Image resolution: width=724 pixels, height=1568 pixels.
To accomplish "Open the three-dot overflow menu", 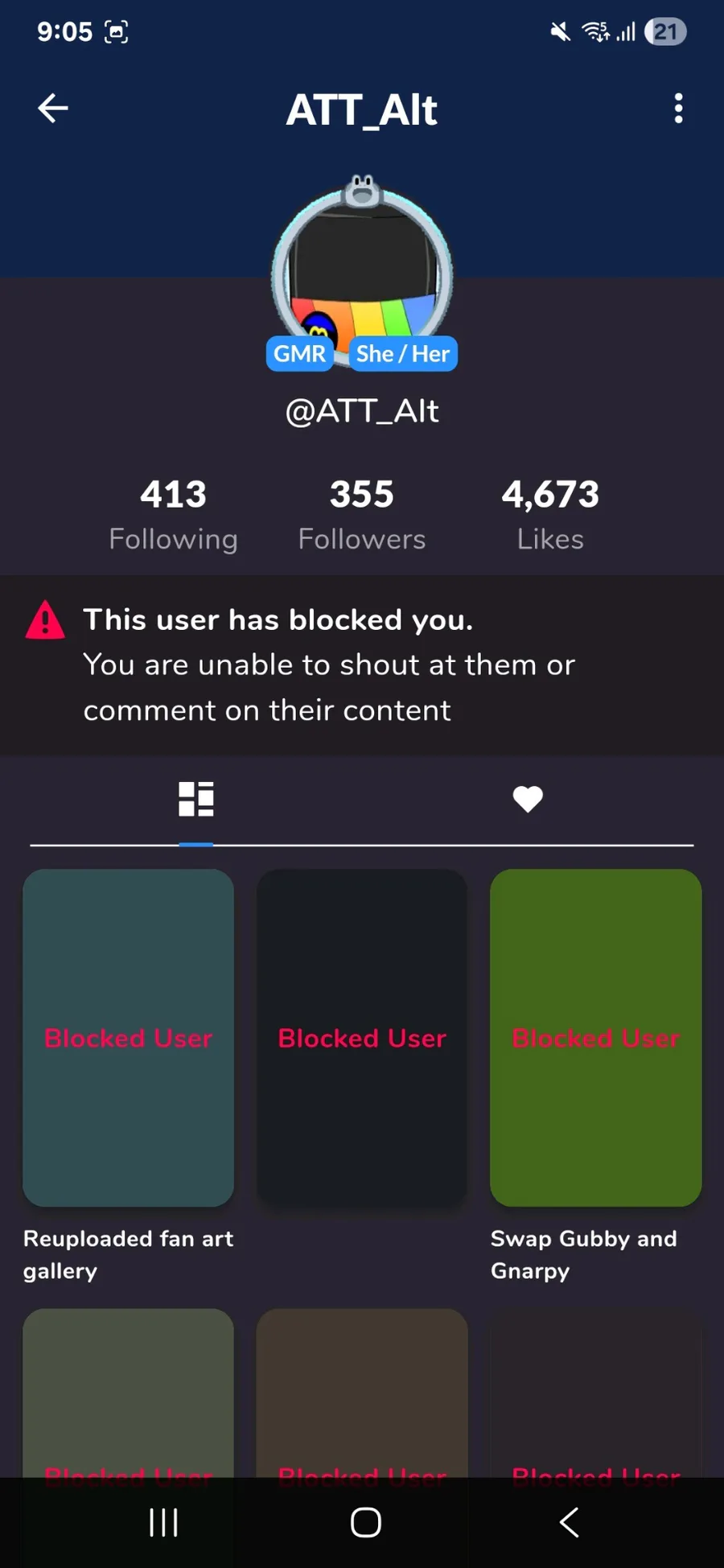I will pyautogui.click(x=678, y=109).
